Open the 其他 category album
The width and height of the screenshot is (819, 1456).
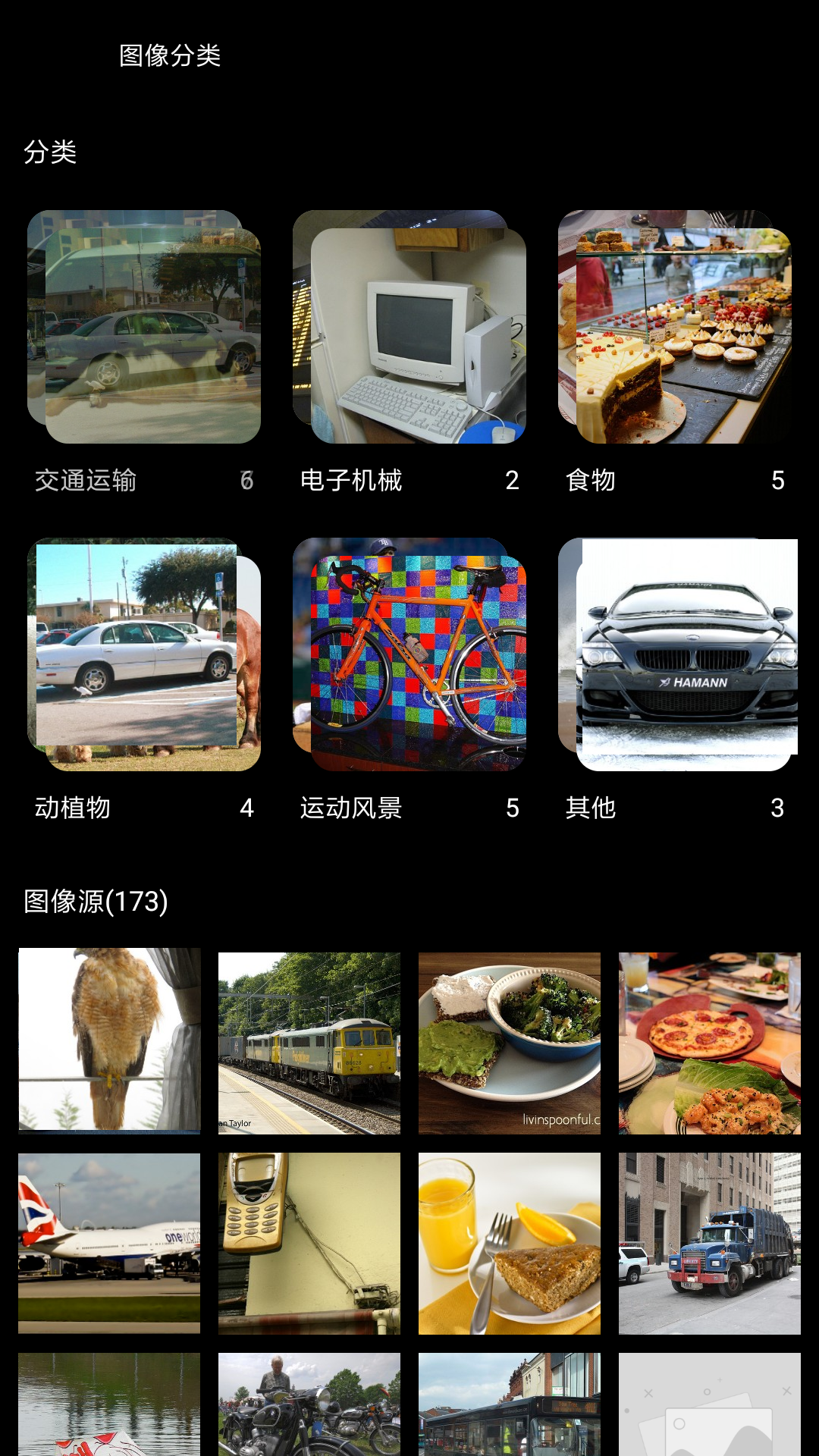tap(675, 655)
